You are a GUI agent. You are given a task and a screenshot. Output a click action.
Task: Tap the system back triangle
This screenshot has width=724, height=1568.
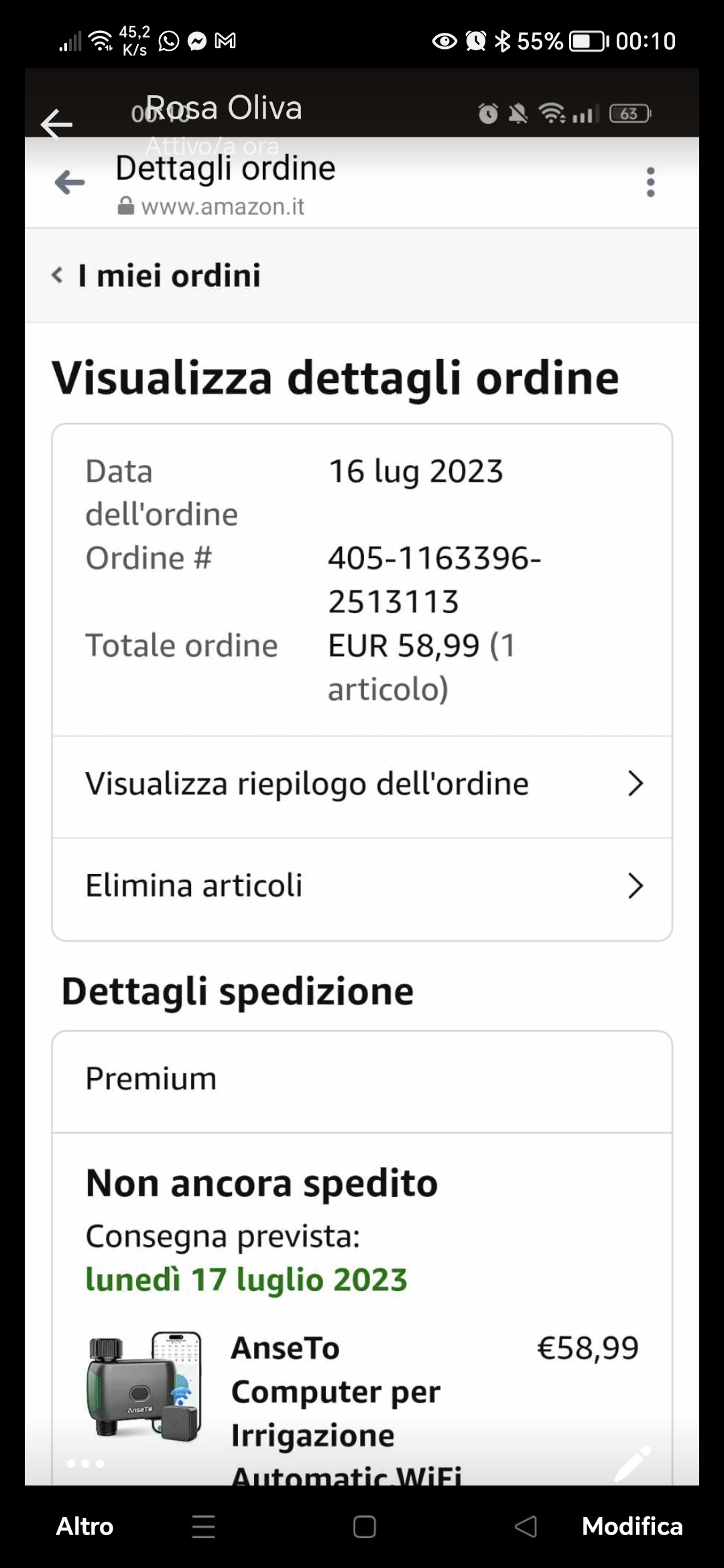526,1527
